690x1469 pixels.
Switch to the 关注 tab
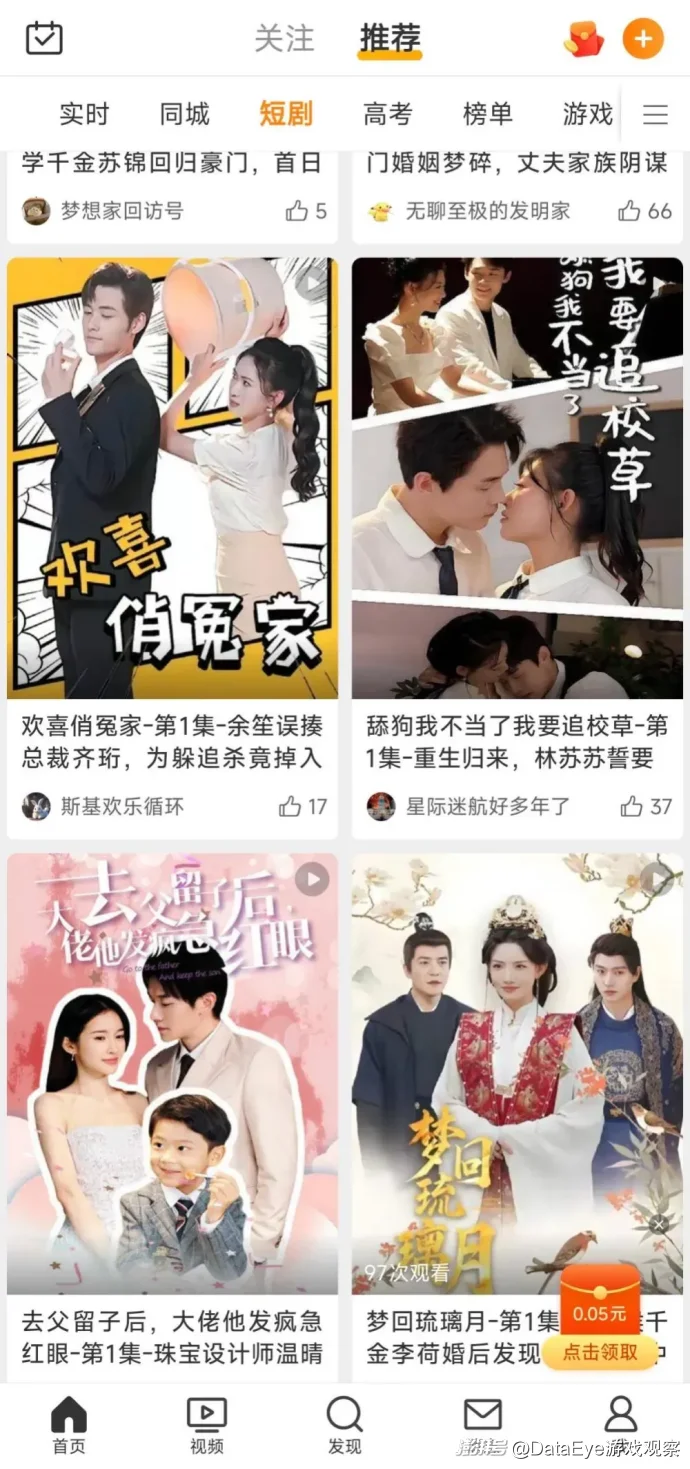[284, 39]
